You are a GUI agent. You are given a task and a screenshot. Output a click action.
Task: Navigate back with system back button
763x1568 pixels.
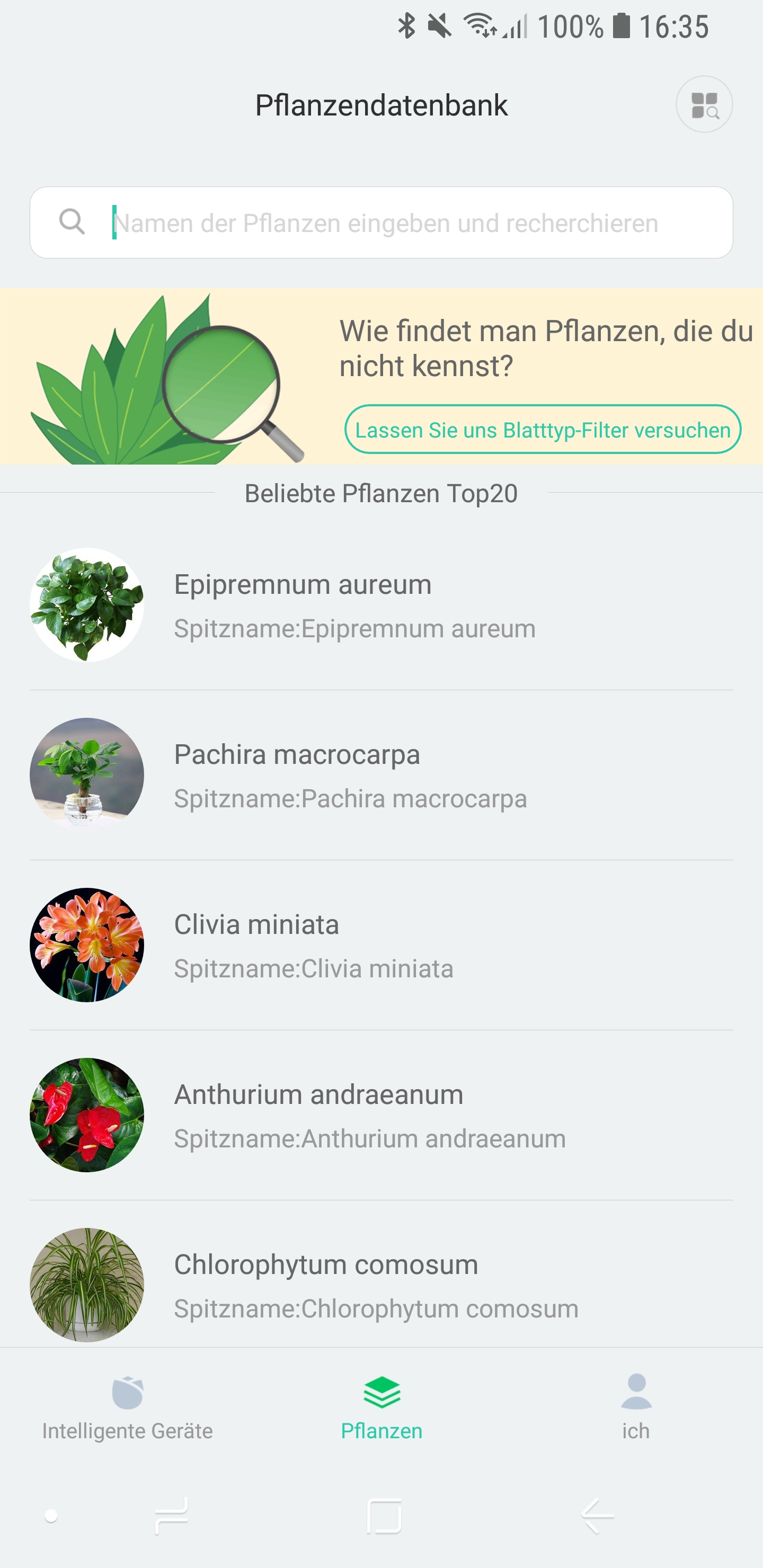point(597,1516)
